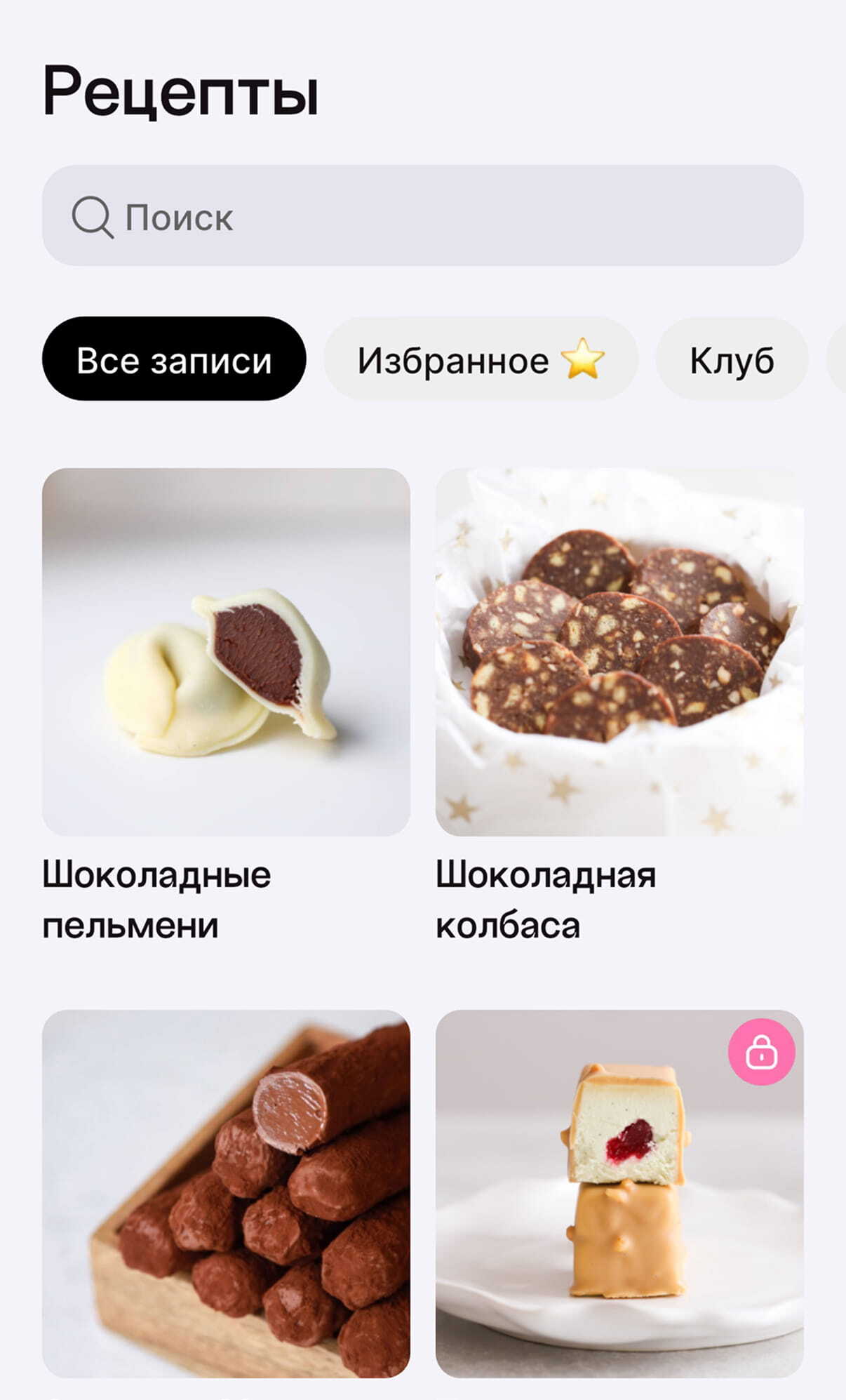Open the Шоколадные пельмени recipe

(x=226, y=652)
